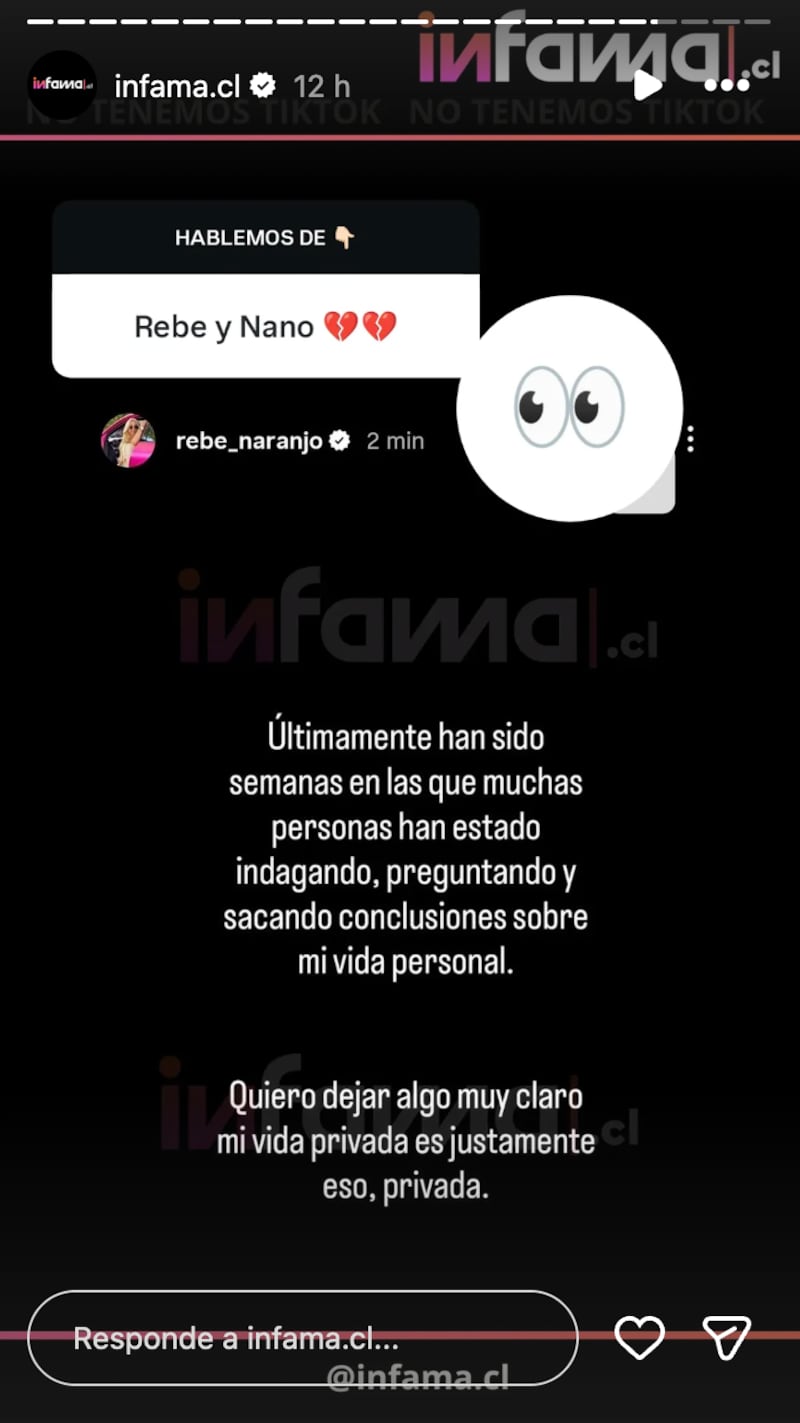Open infama.cl's profile avatar

tap(60, 85)
